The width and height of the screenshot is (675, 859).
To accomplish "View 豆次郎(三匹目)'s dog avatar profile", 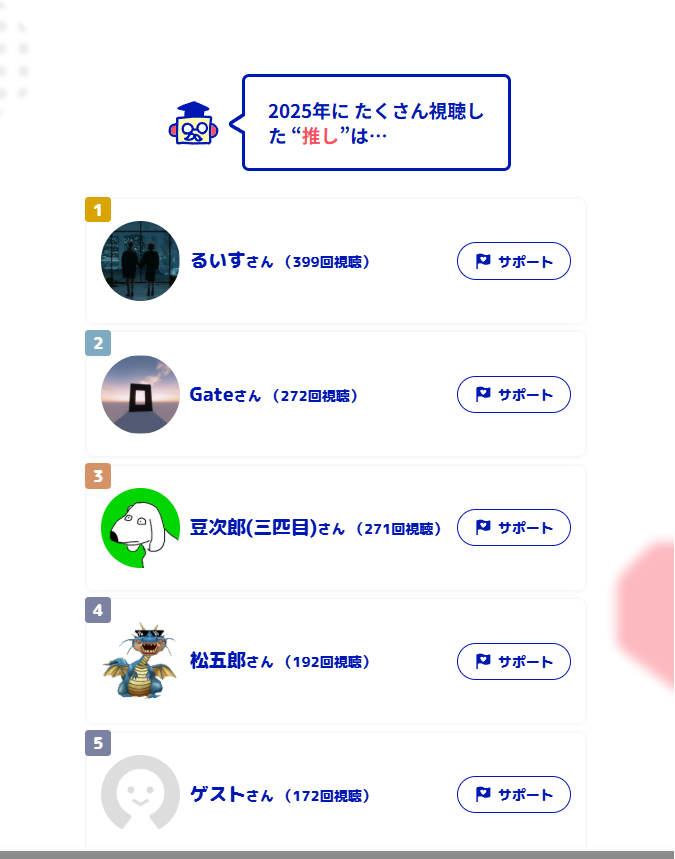I will click(x=141, y=527).
